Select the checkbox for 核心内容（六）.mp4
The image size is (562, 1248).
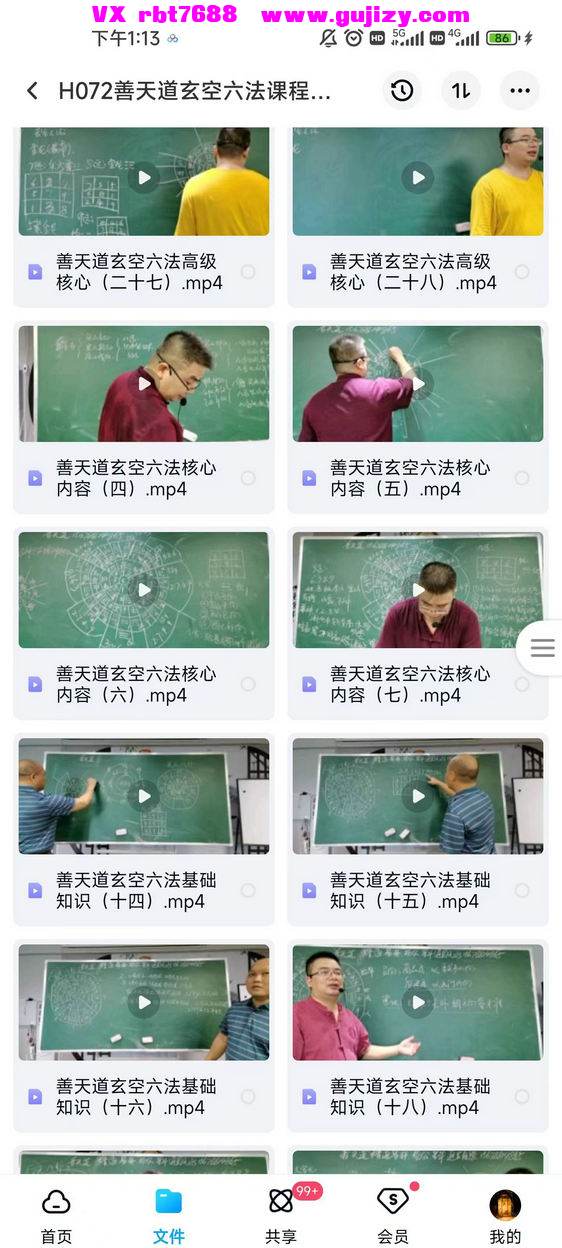pyautogui.click(x=248, y=684)
